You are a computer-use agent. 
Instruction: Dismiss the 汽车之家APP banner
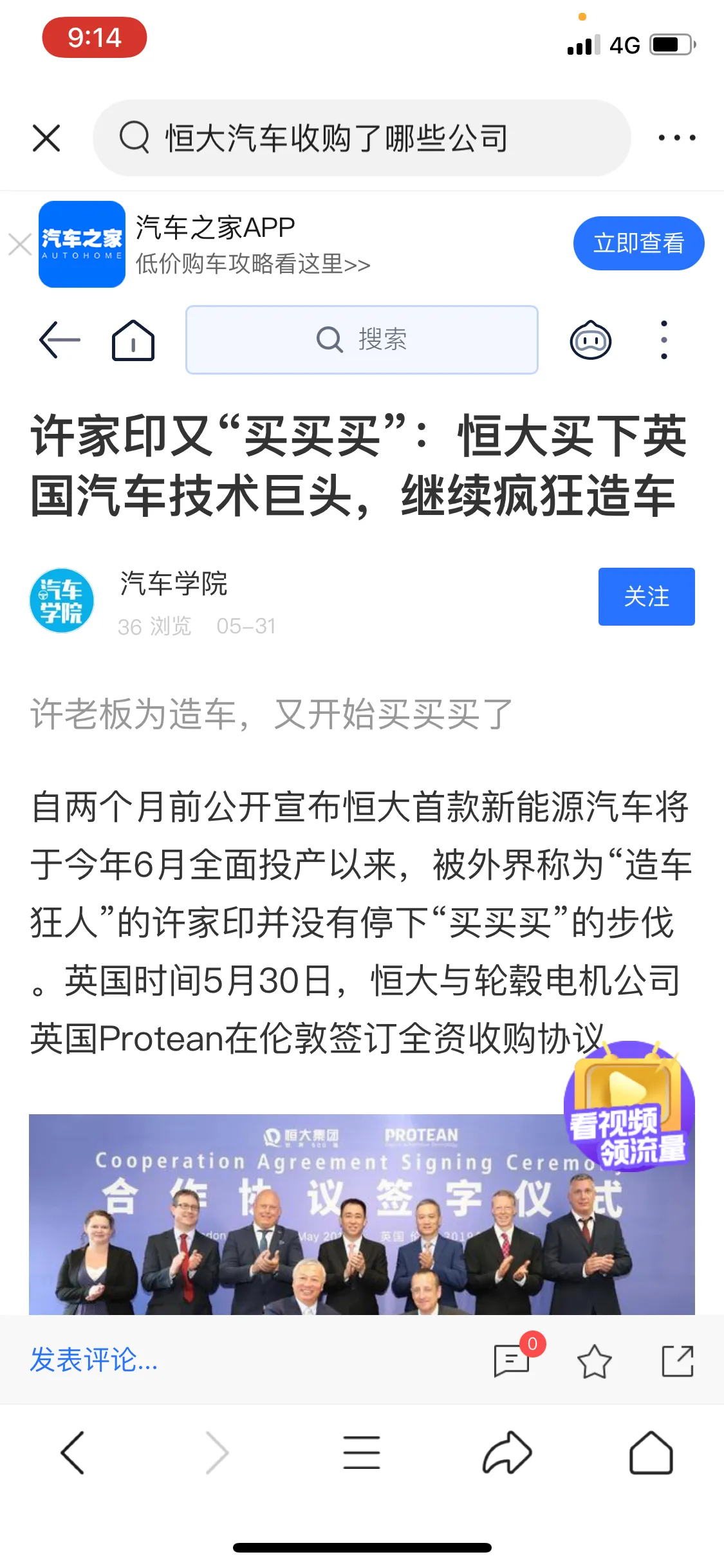pyautogui.click(x=19, y=245)
